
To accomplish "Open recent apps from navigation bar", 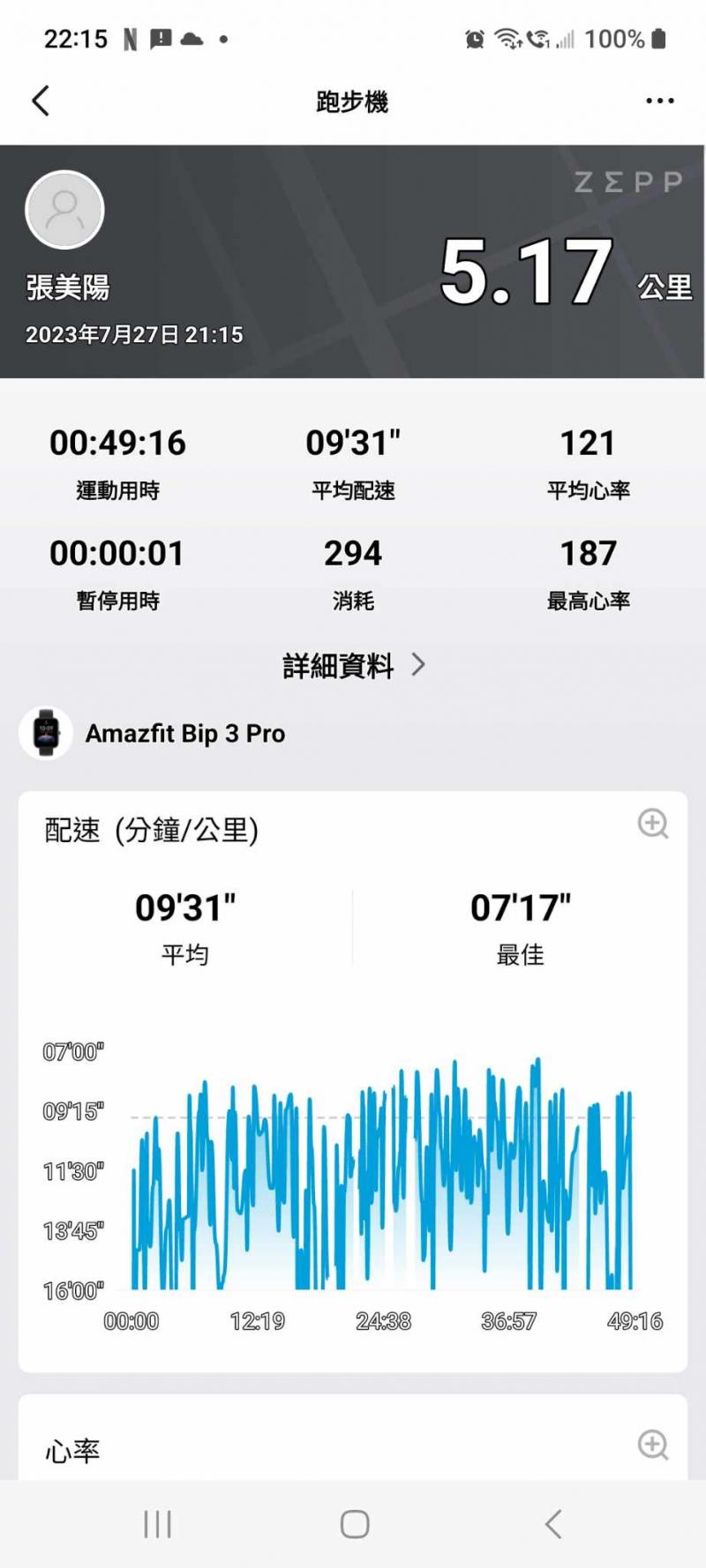I will click(x=158, y=1524).
